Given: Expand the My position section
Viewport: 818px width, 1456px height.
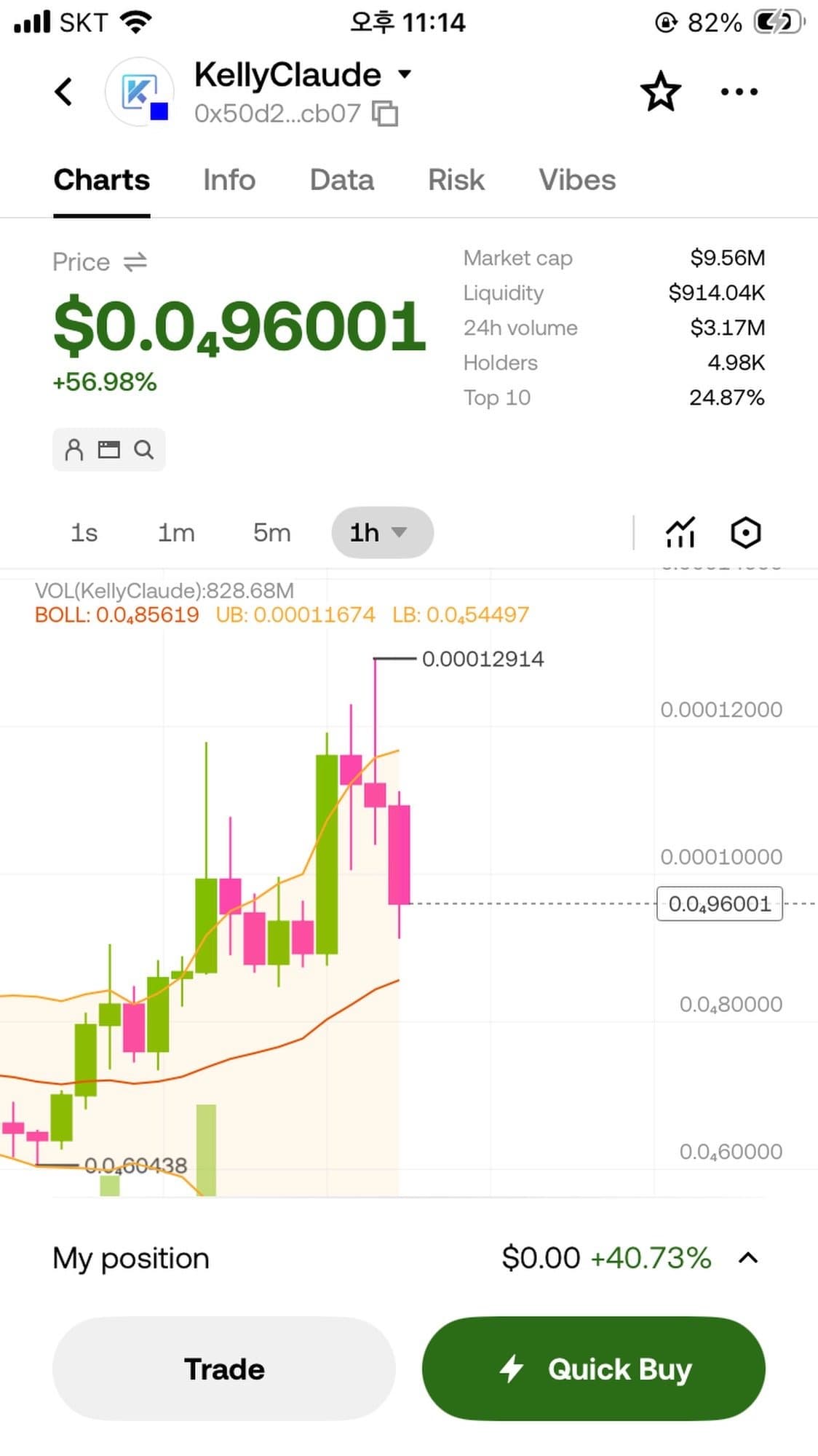Looking at the screenshot, I should (x=747, y=1257).
